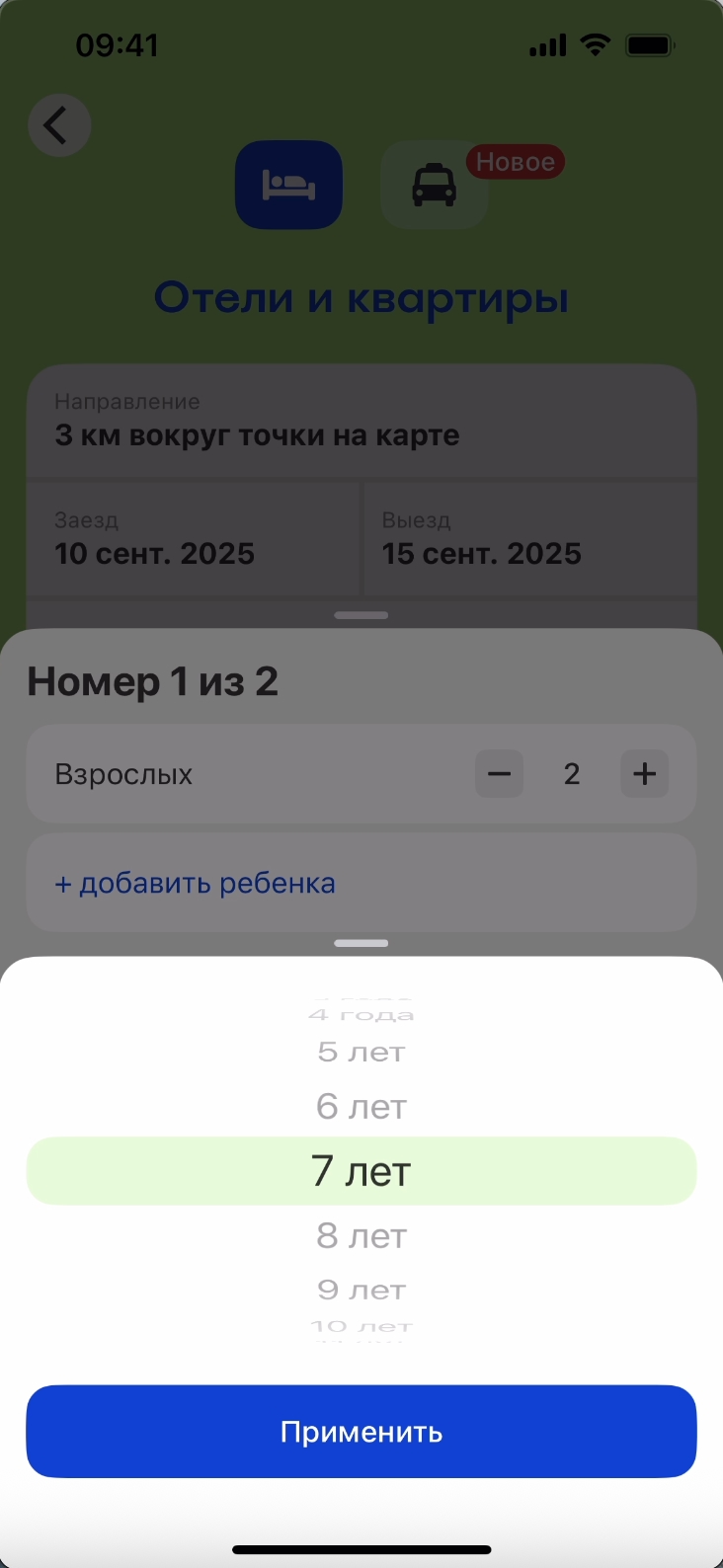Choose 8 лет in the age picker
The image size is (723, 1568).
point(361,1236)
